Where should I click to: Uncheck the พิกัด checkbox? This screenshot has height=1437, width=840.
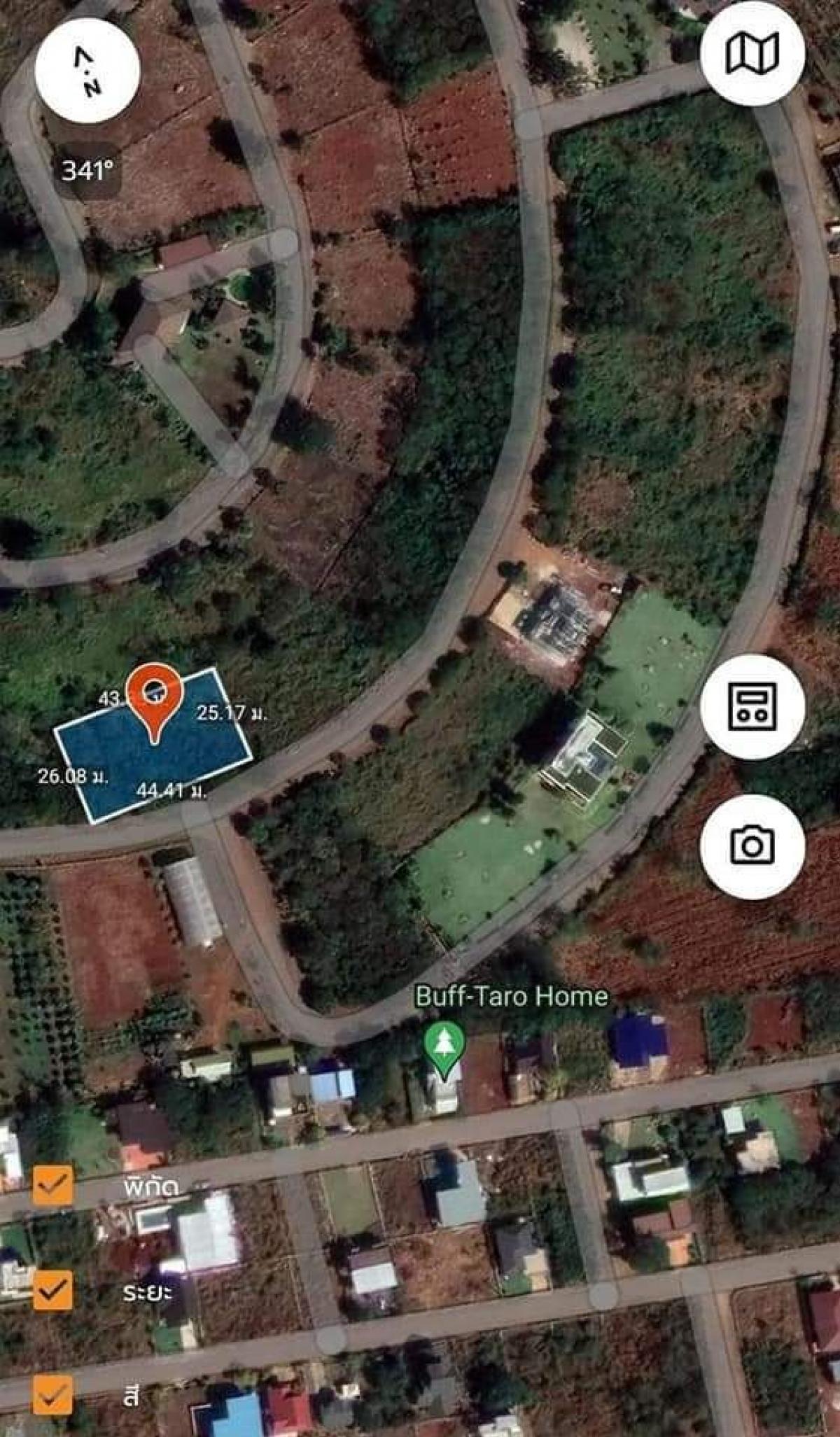pos(53,1186)
